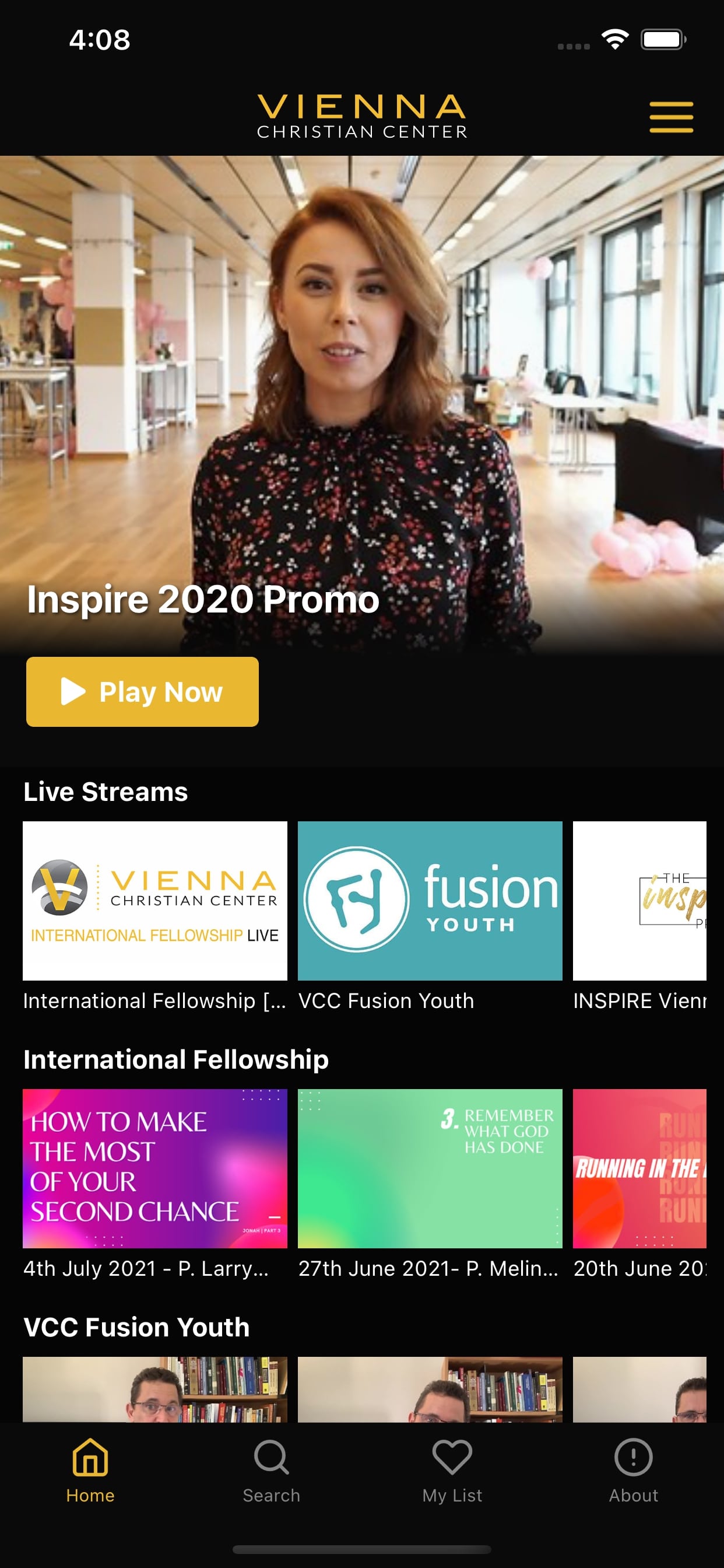Select the Home tab
The height and width of the screenshot is (1568, 724).
(x=90, y=1471)
